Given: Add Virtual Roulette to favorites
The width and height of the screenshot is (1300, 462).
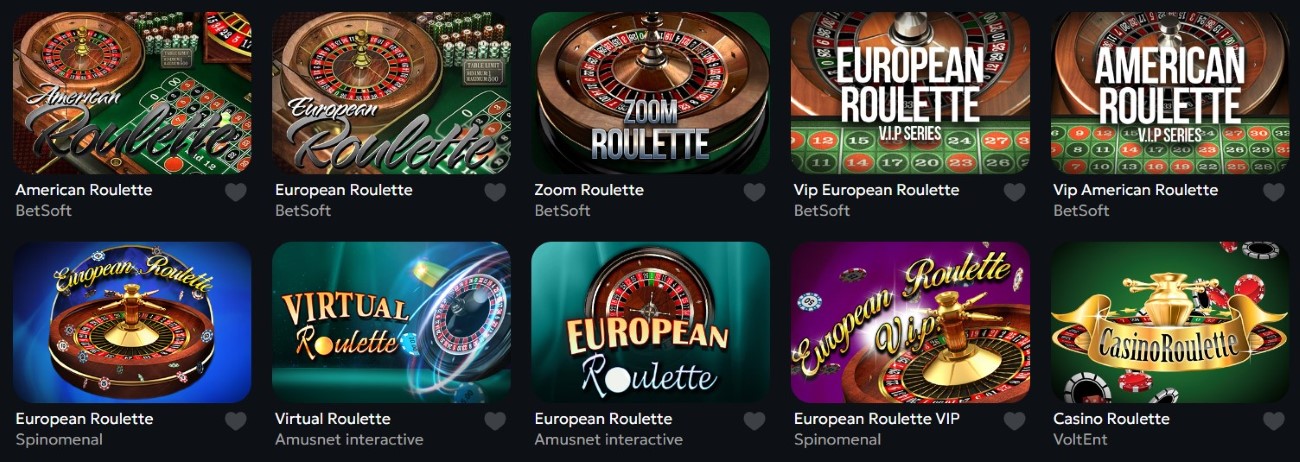Looking at the screenshot, I should [495, 421].
